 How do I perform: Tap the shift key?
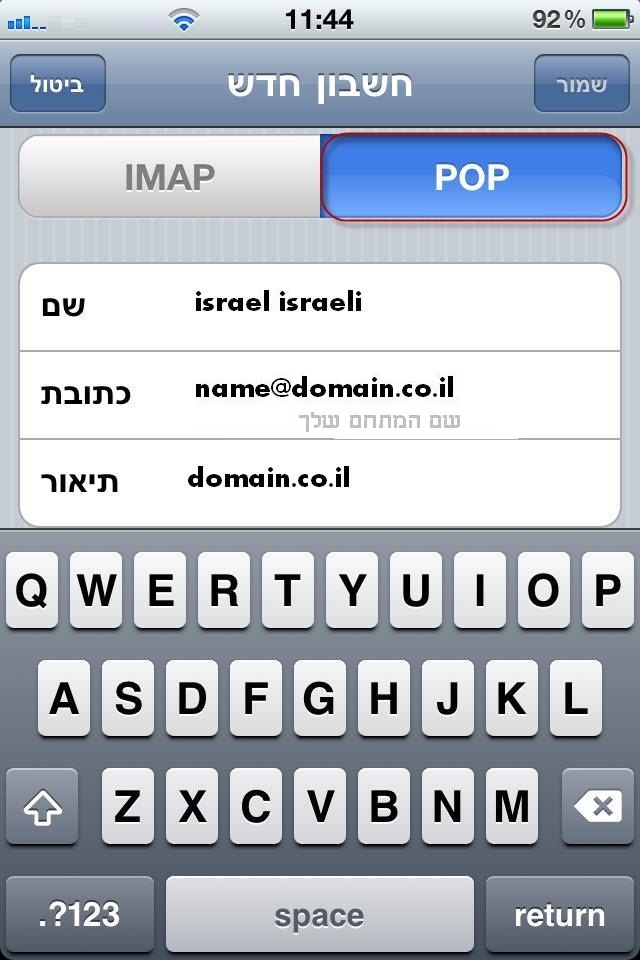(41, 807)
